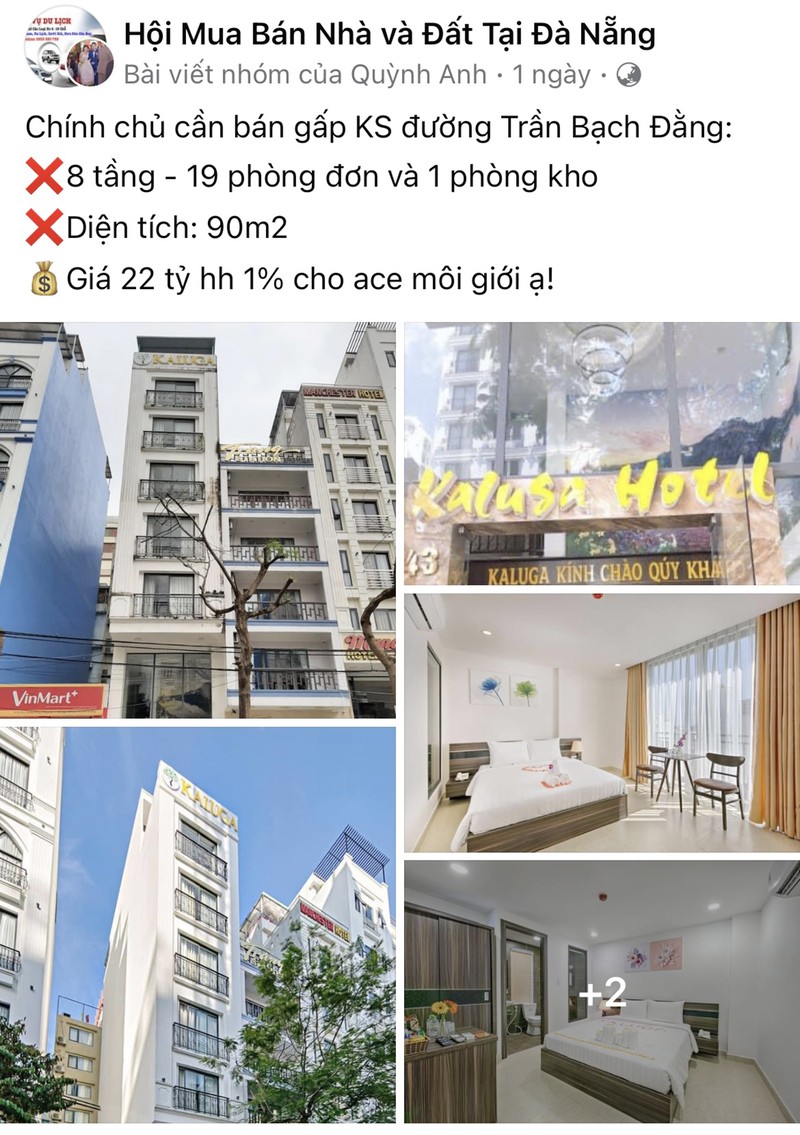Viewport: 800px width, 1135px height.
Task: Open the bedroom photo with yellow curtains
Action: point(602,723)
